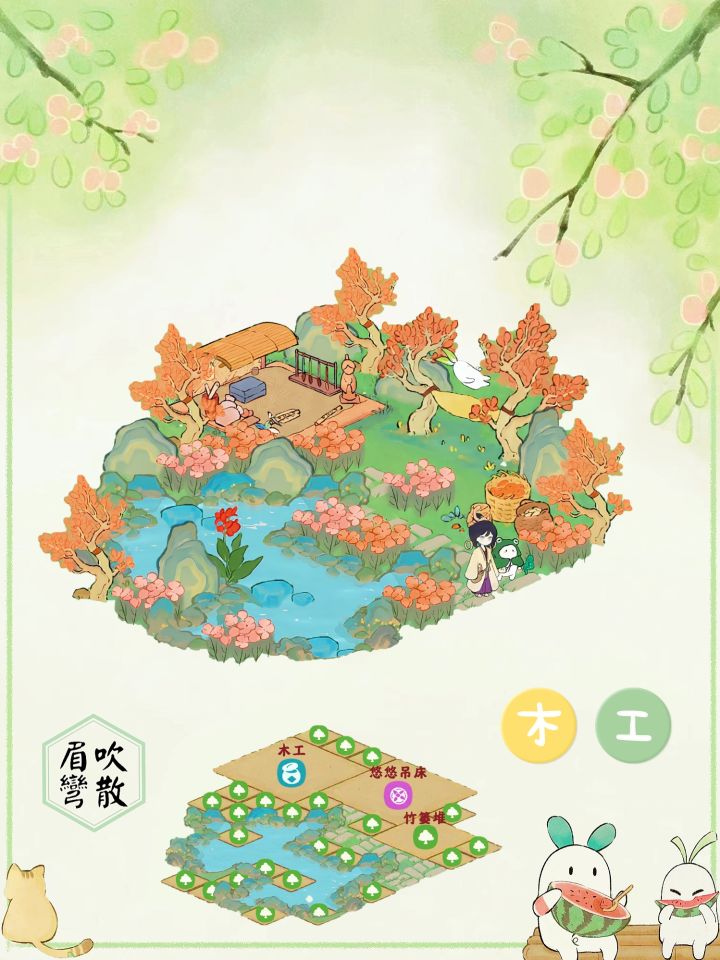Activate the 悠悠吊床 marker on the minimap
The height and width of the screenshot is (960, 720).
coord(397,794)
